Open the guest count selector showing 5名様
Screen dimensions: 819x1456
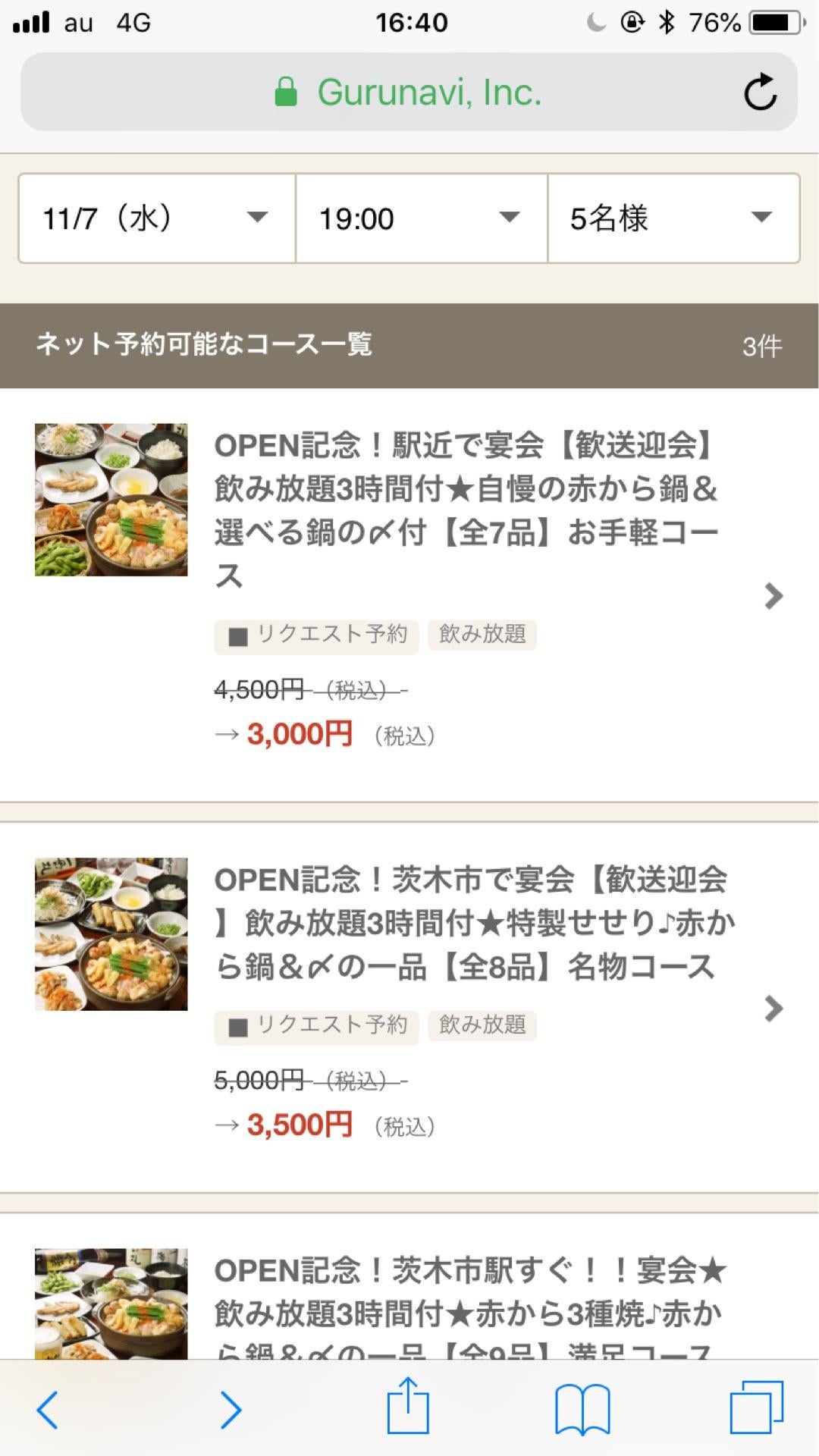[x=673, y=218]
